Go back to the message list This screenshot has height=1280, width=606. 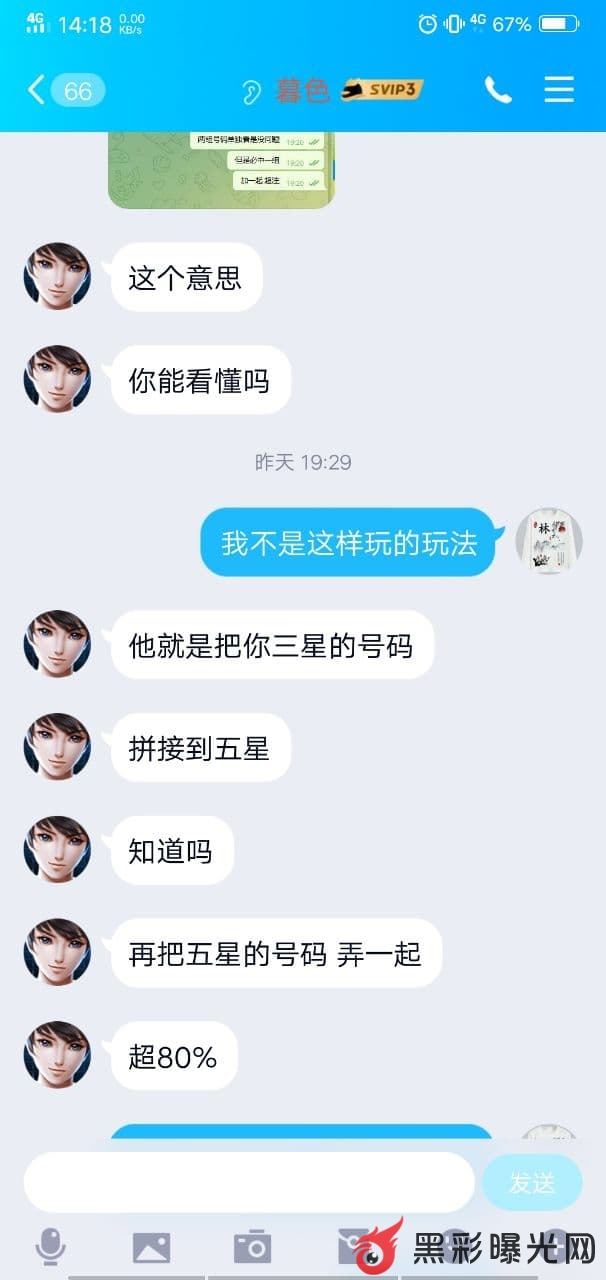(38, 90)
